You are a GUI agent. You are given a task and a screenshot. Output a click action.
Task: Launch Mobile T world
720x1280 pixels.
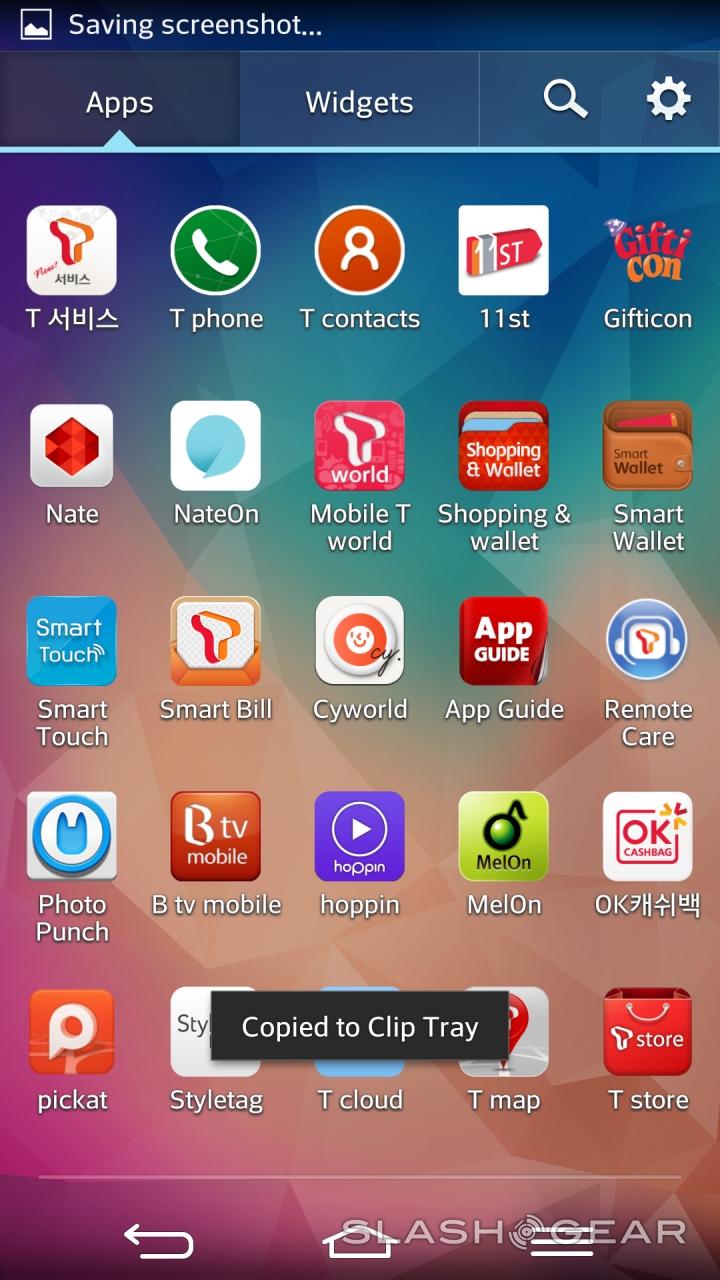(x=360, y=447)
